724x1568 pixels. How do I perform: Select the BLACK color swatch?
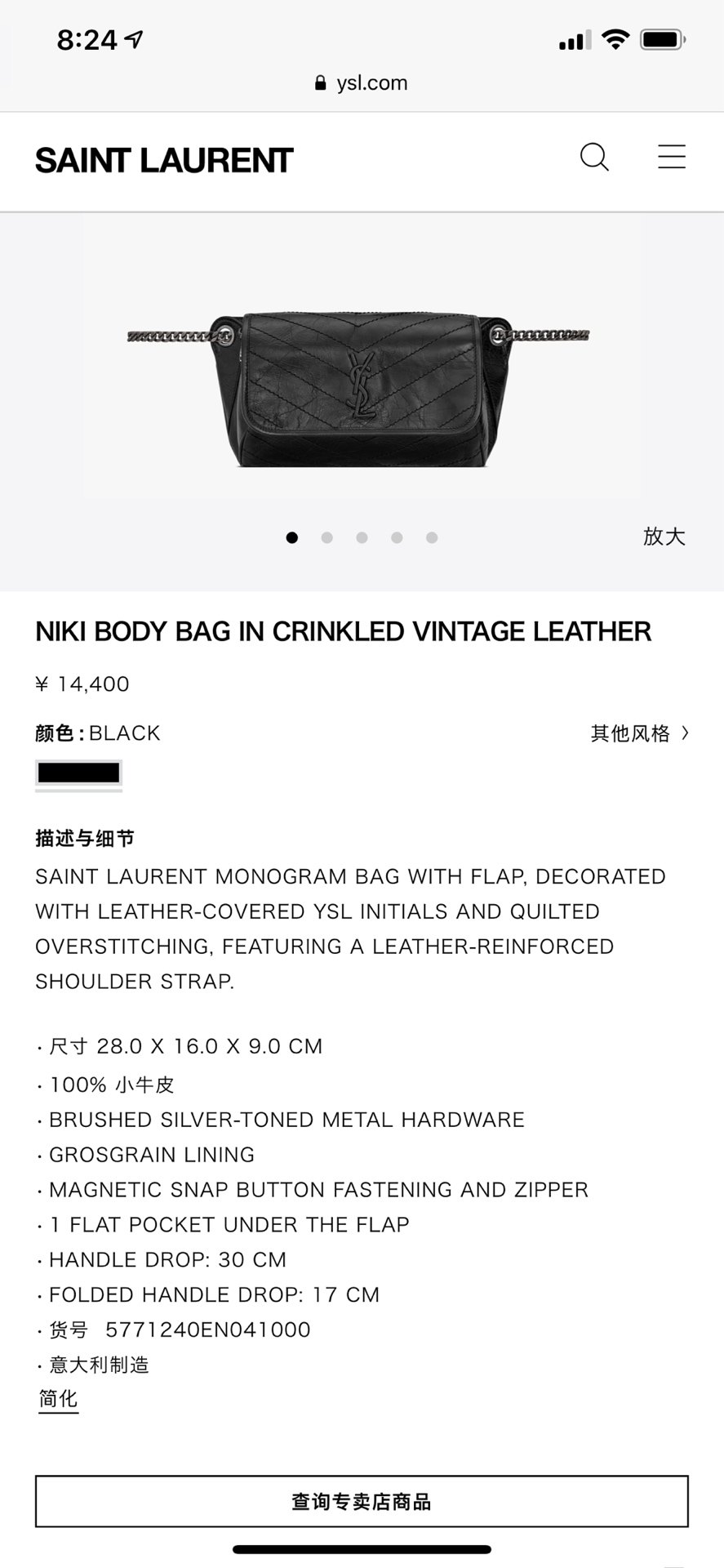(x=78, y=772)
